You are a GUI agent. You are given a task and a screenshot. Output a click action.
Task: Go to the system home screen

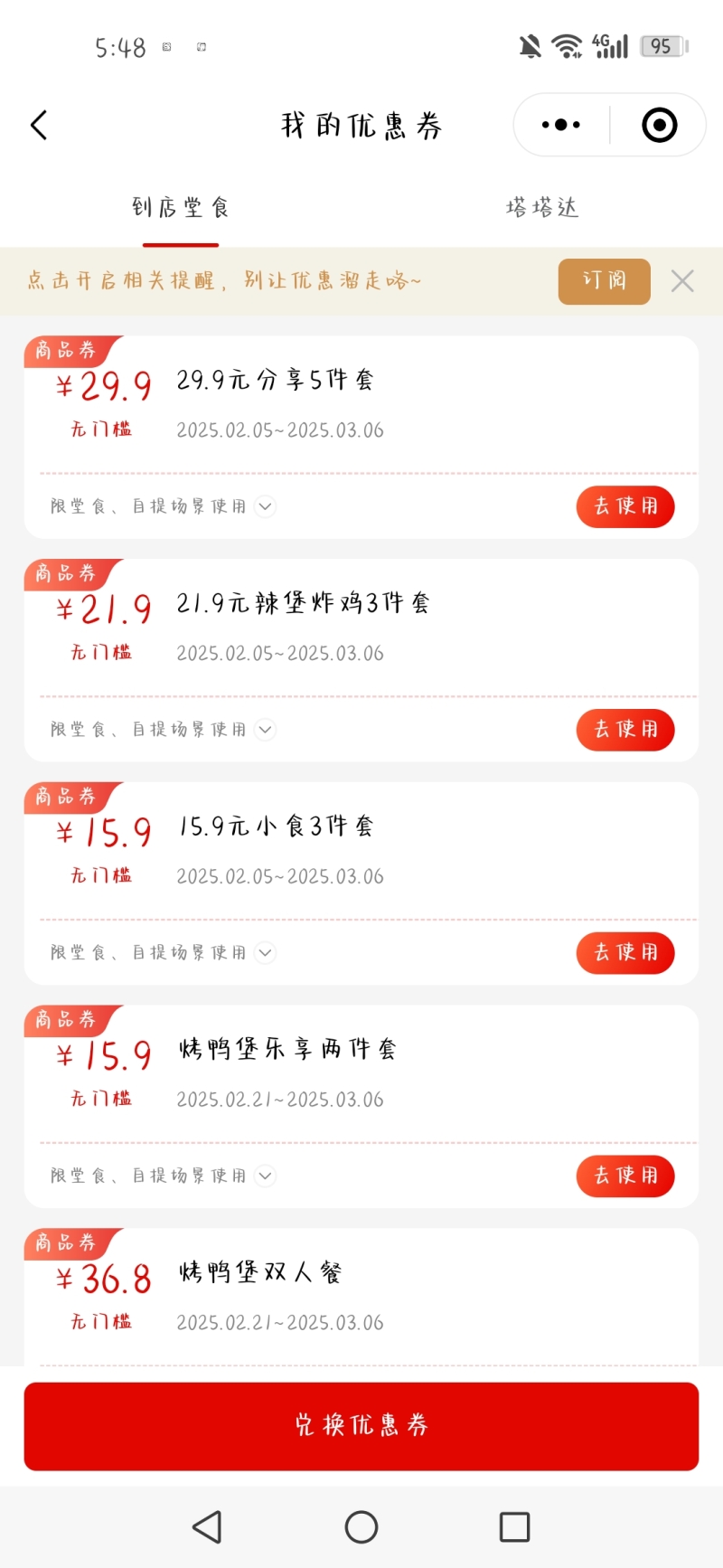coord(361,1527)
